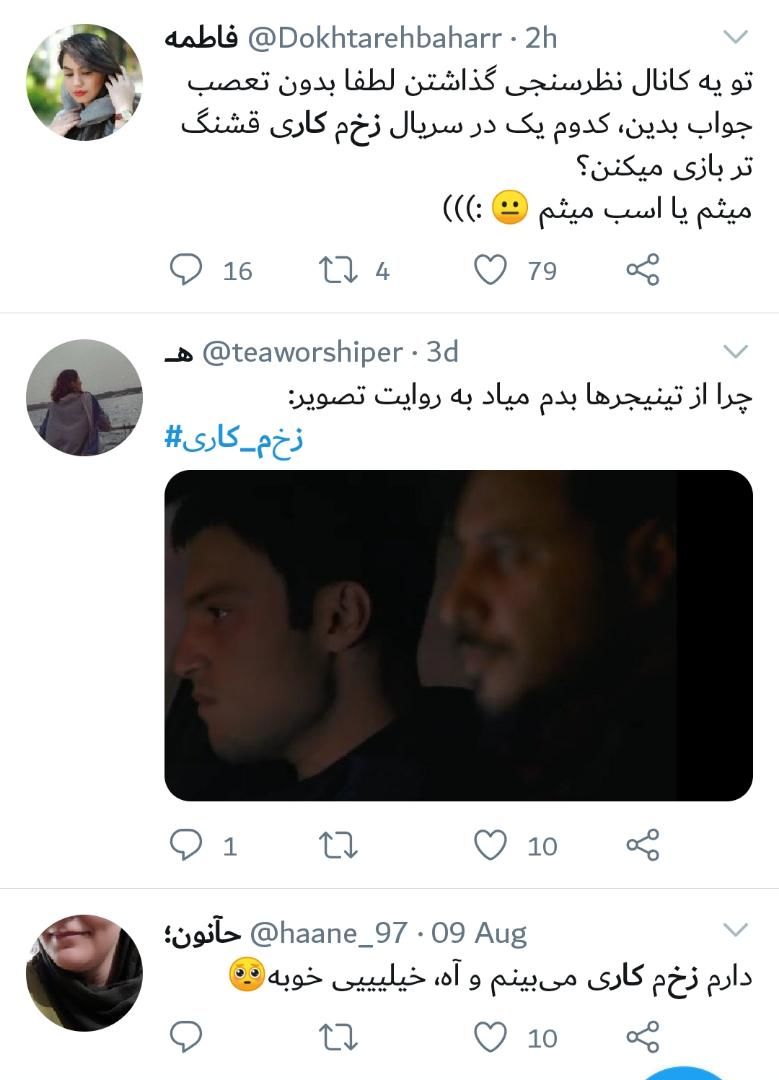Like the tweet by @teaworshiper

[x=490, y=846]
